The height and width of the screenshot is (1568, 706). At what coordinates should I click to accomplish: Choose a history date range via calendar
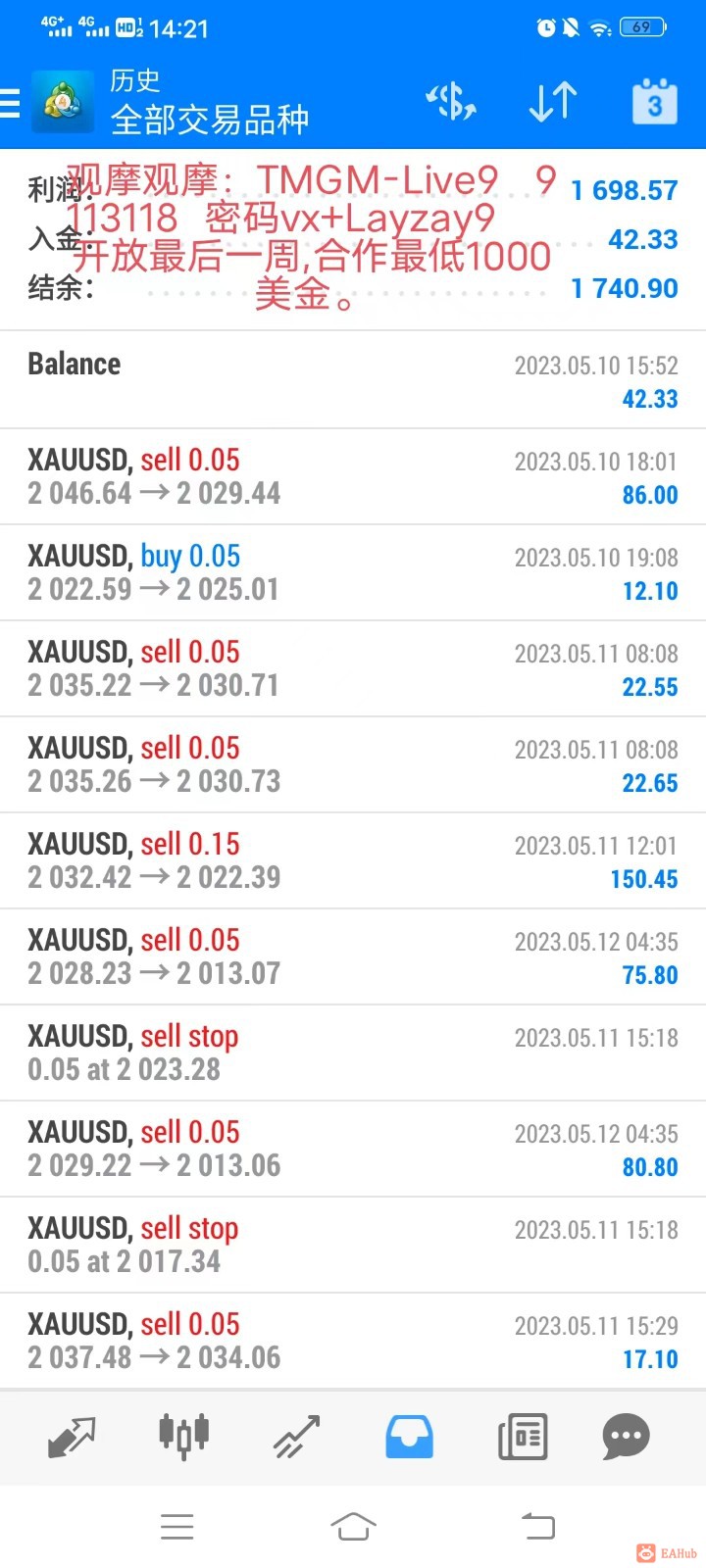[654, 102]
